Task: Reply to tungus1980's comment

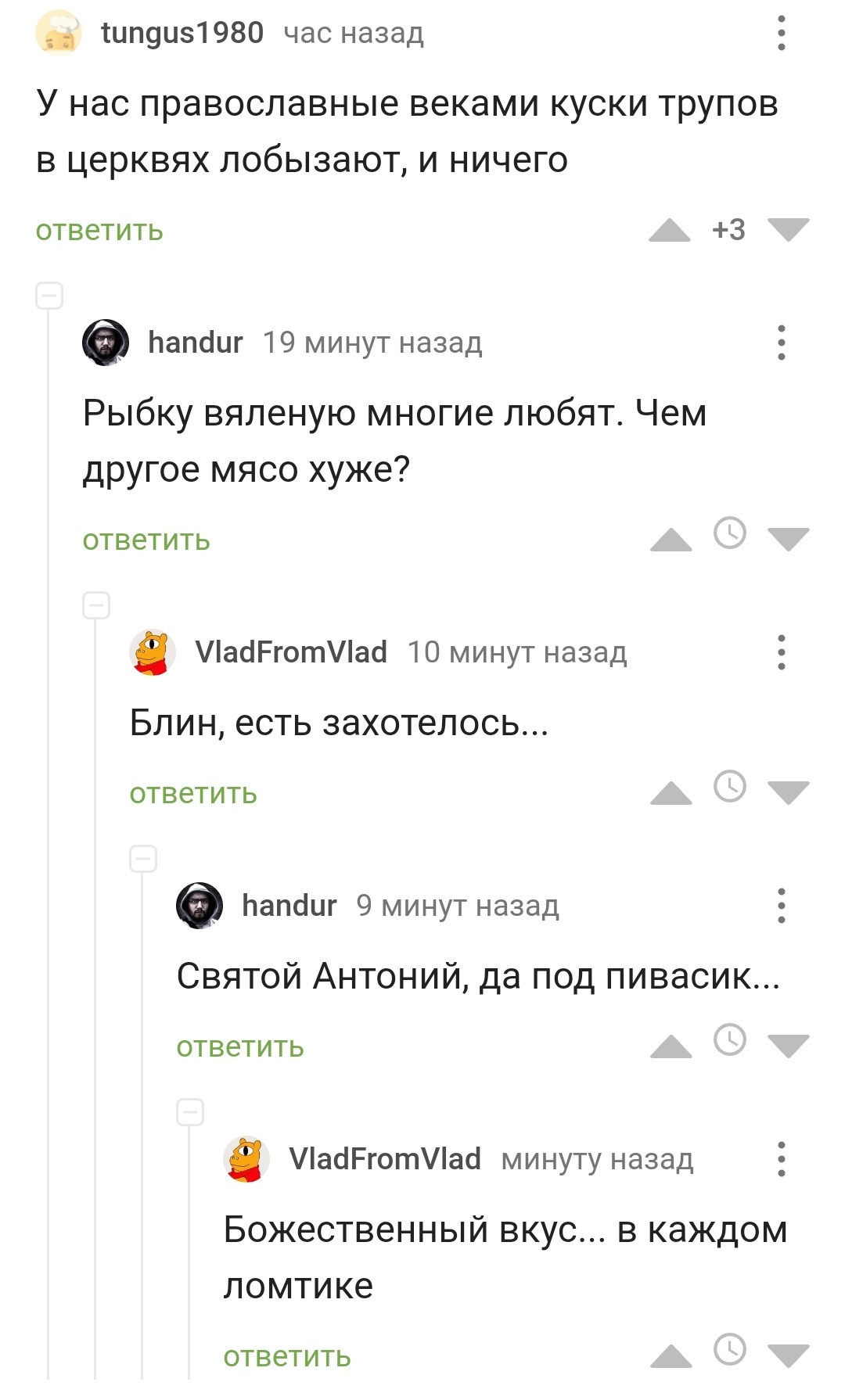Action: coord(99,231)
